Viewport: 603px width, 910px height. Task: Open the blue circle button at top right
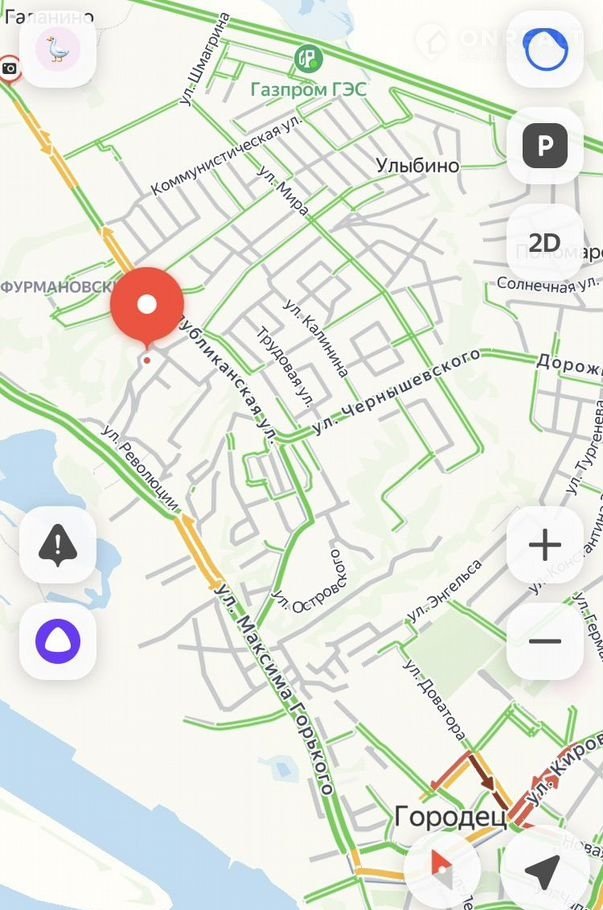coord(545,49)
